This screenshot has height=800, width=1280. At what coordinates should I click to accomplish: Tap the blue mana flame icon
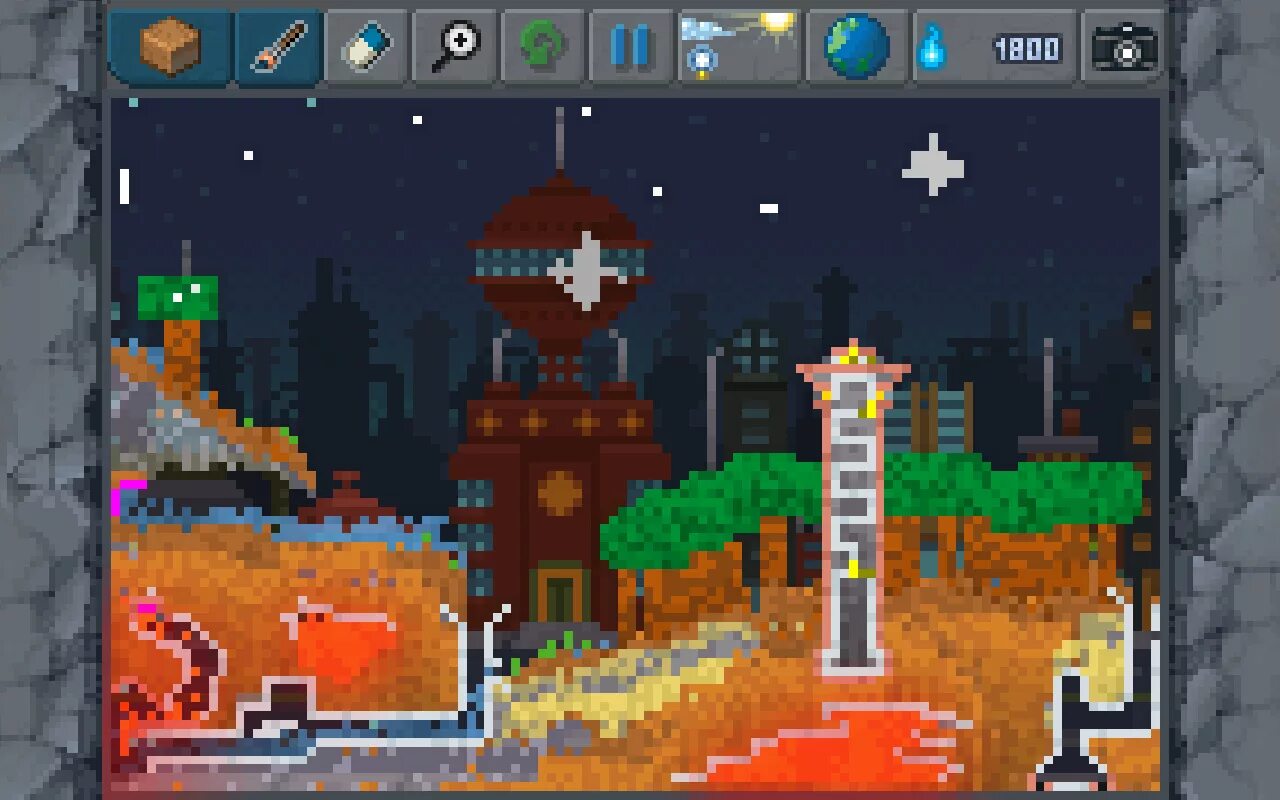[x=932, y=48]
